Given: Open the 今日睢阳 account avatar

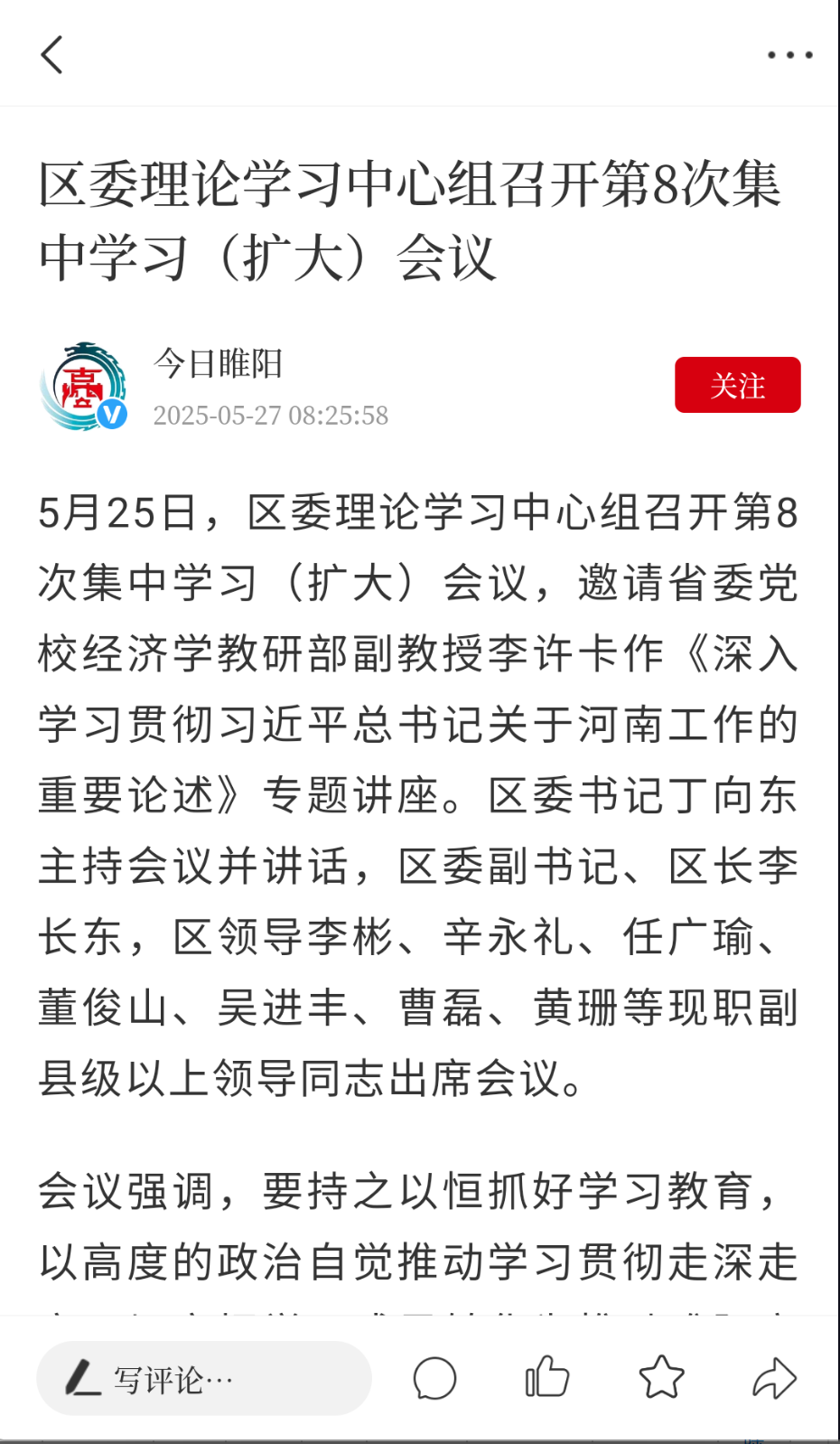Looking at the screenshot, I should 83,387.
